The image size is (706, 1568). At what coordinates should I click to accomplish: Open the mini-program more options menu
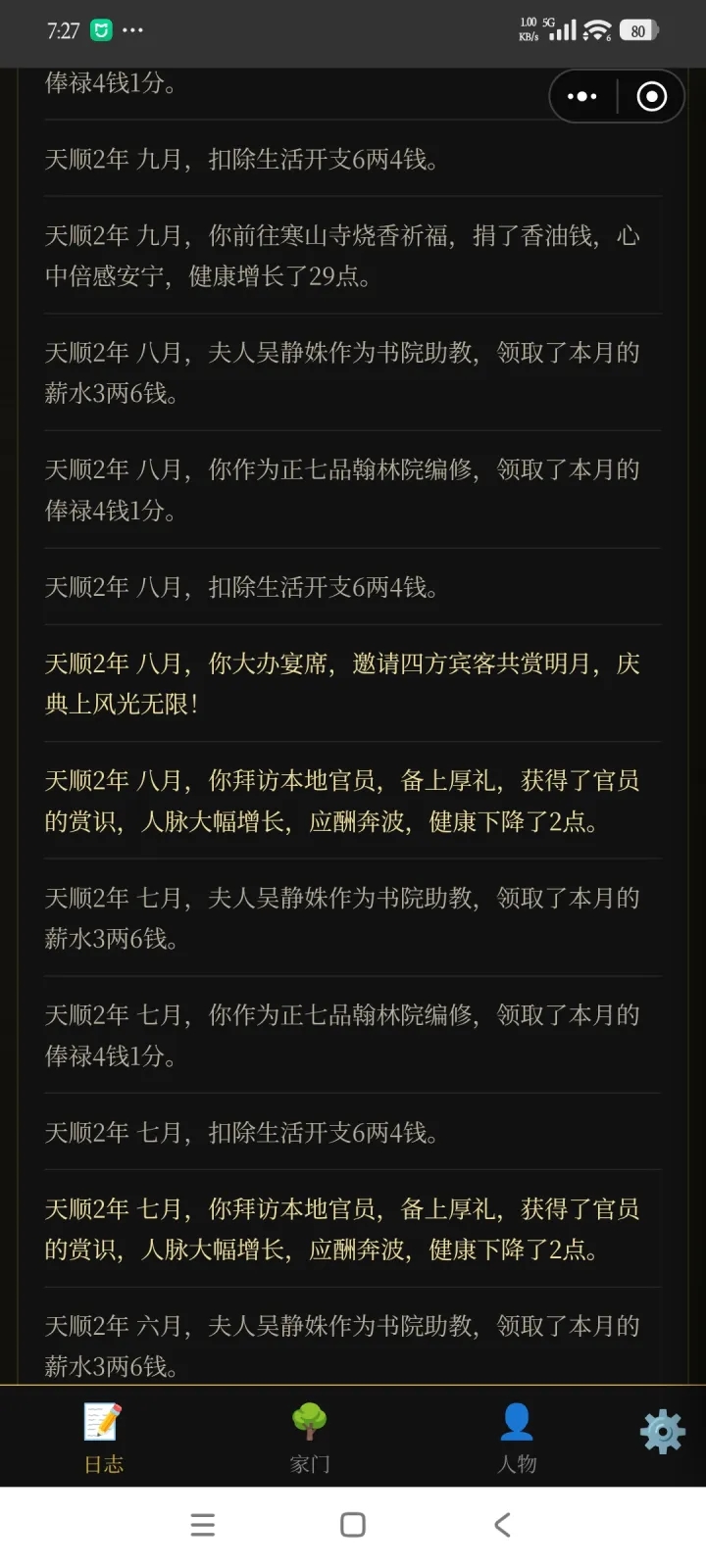581,96
